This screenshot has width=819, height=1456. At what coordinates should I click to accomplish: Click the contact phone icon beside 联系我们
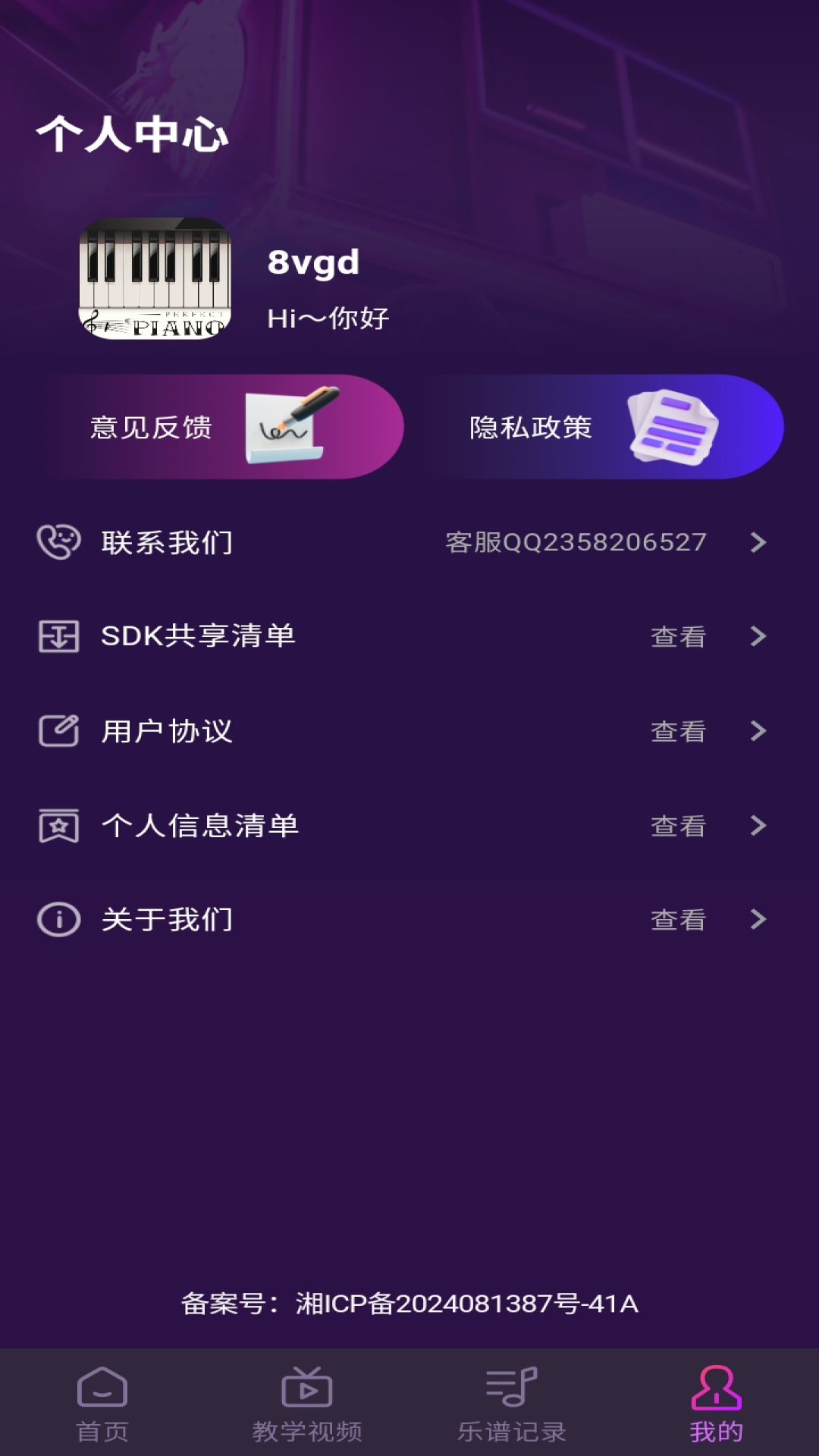click(59, 541)
